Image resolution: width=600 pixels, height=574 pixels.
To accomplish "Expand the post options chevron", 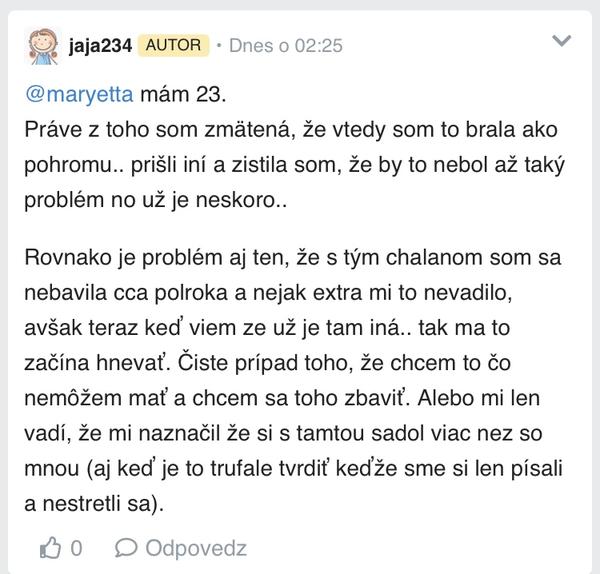I will coord(561,40).
